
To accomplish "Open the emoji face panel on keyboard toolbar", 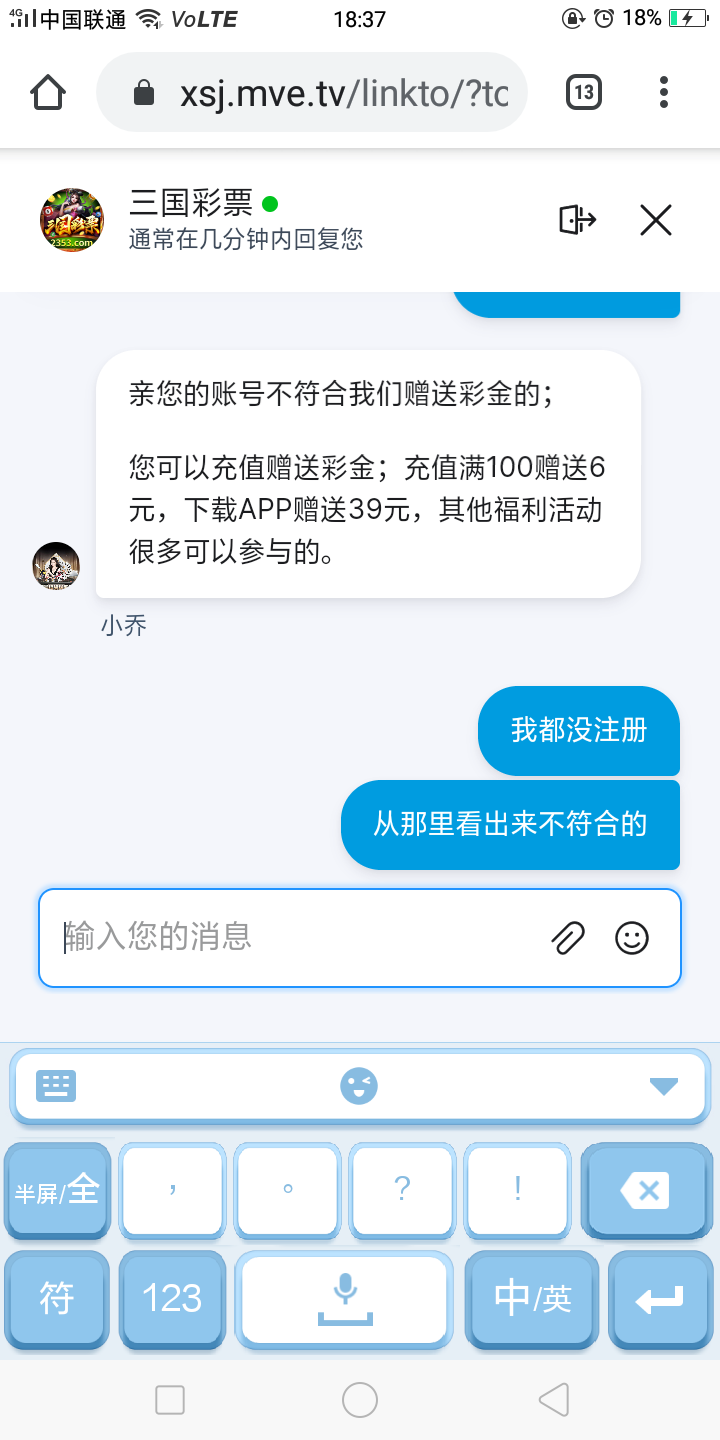I will 358,1084.
